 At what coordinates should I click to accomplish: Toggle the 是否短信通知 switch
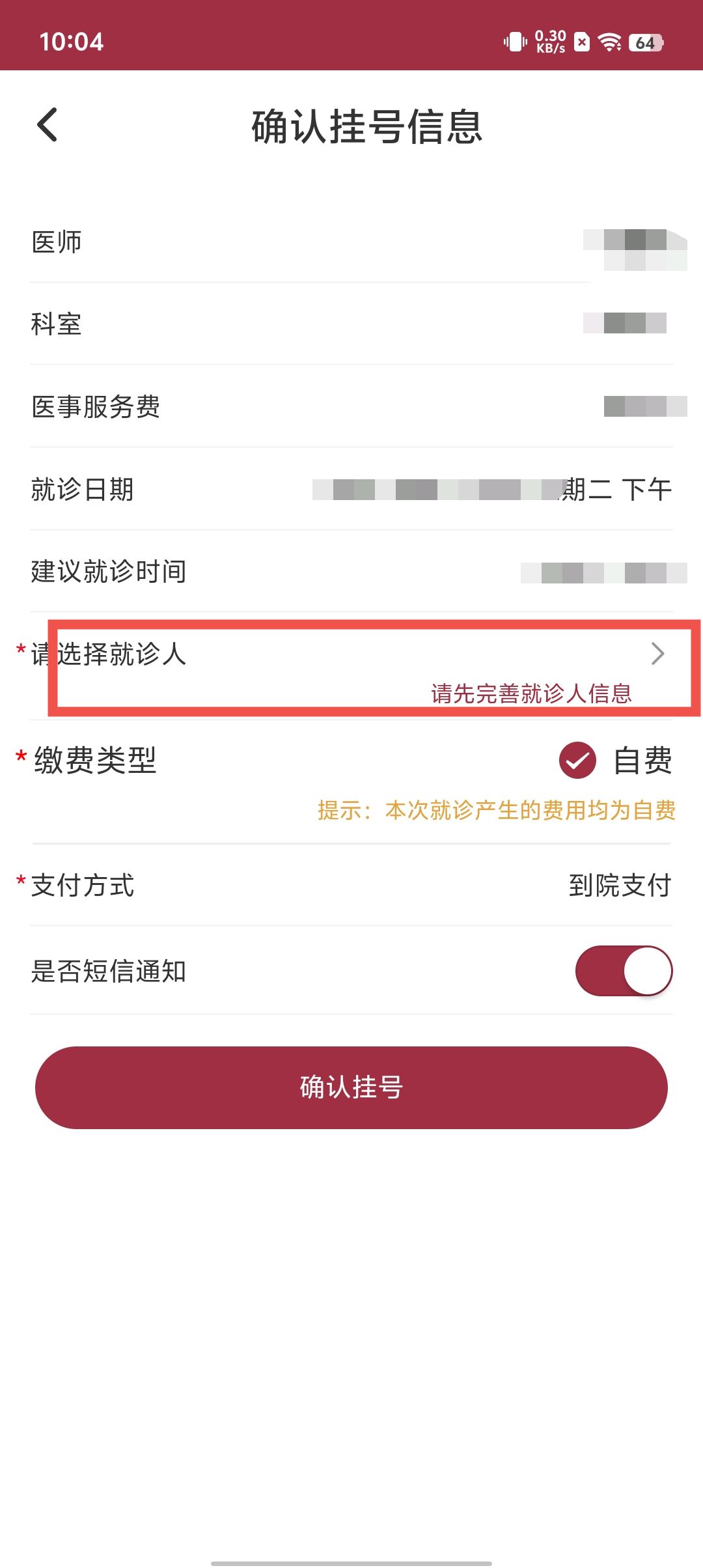[624, 971]
